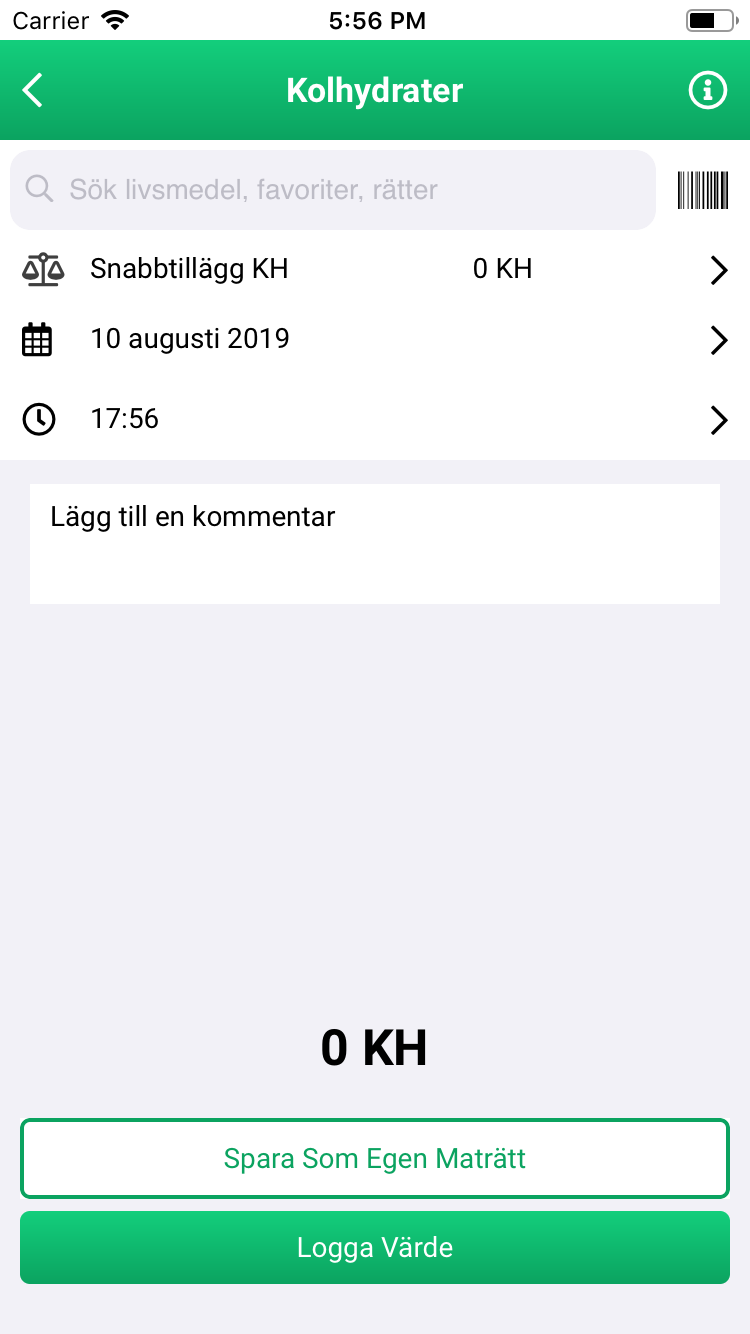Viewport: 750px width, 1334px height.
Task: Open the info icon in header
Action: [708, 91]
